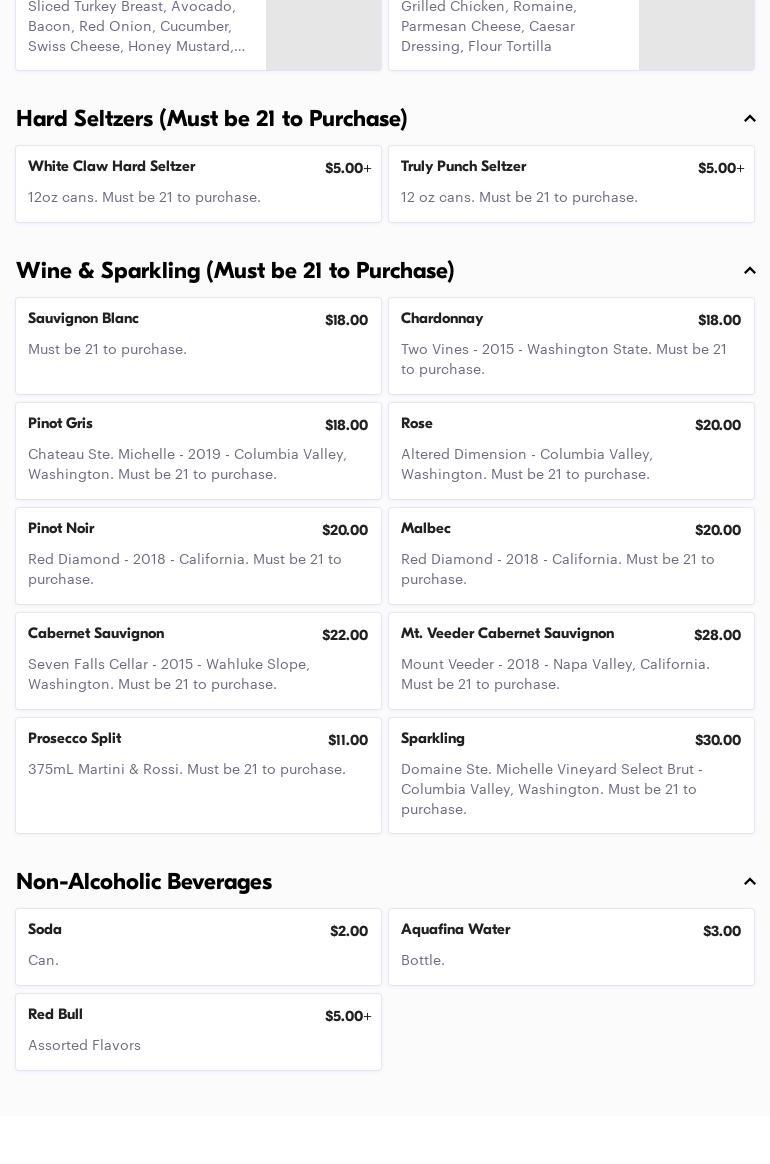The height and width of the screenshot is (1164, 770).
Task: Select Pinot Gris for $18.00
Action: 198,451
